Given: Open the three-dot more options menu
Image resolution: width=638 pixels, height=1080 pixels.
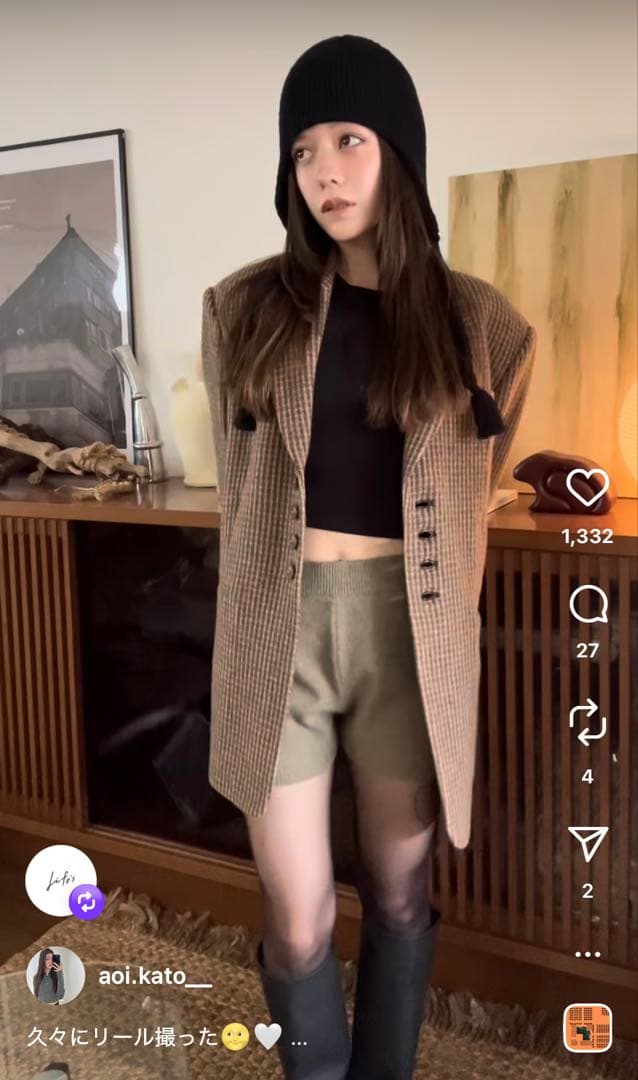Looking at the screenshot, I should (587, 953).
